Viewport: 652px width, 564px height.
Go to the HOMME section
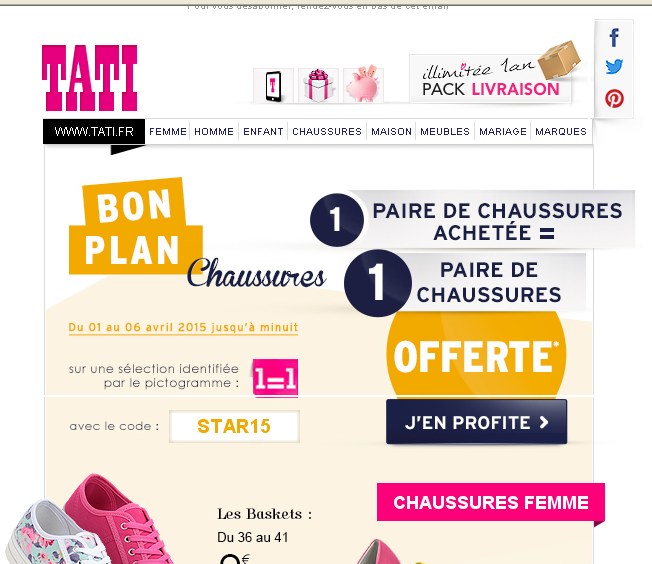point(214,132)
